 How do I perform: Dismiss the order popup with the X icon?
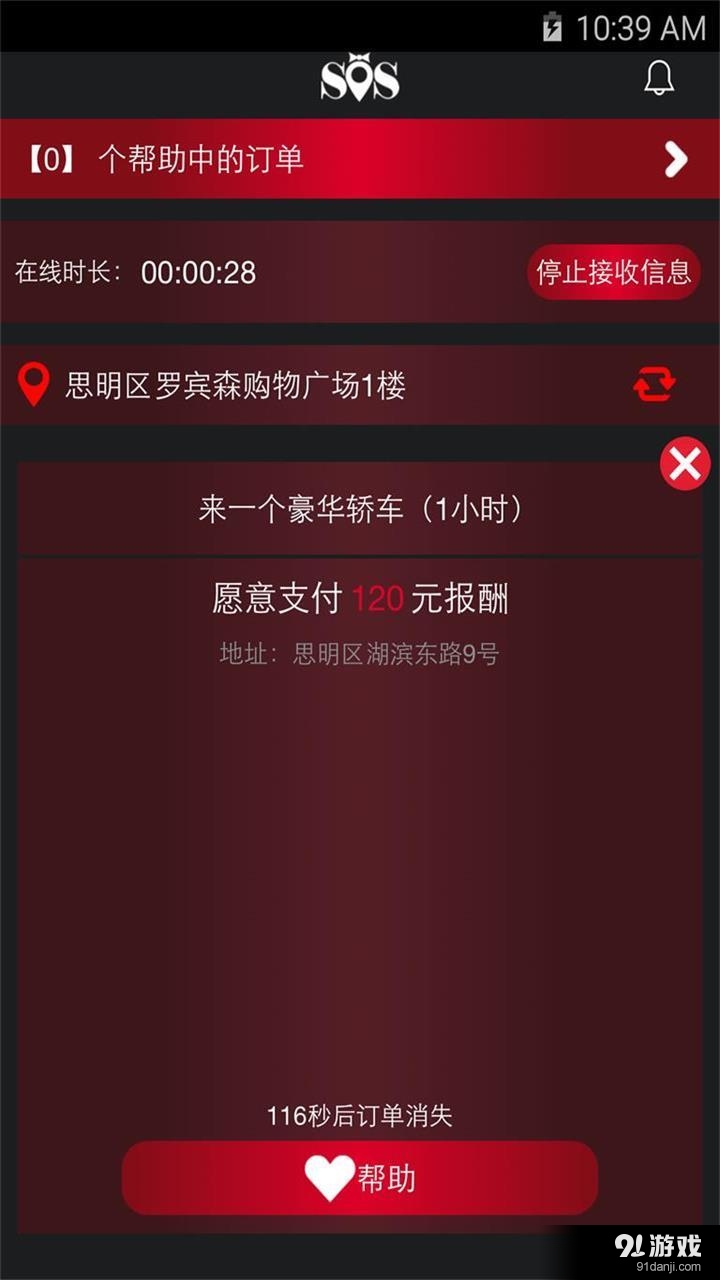[684, 463]
